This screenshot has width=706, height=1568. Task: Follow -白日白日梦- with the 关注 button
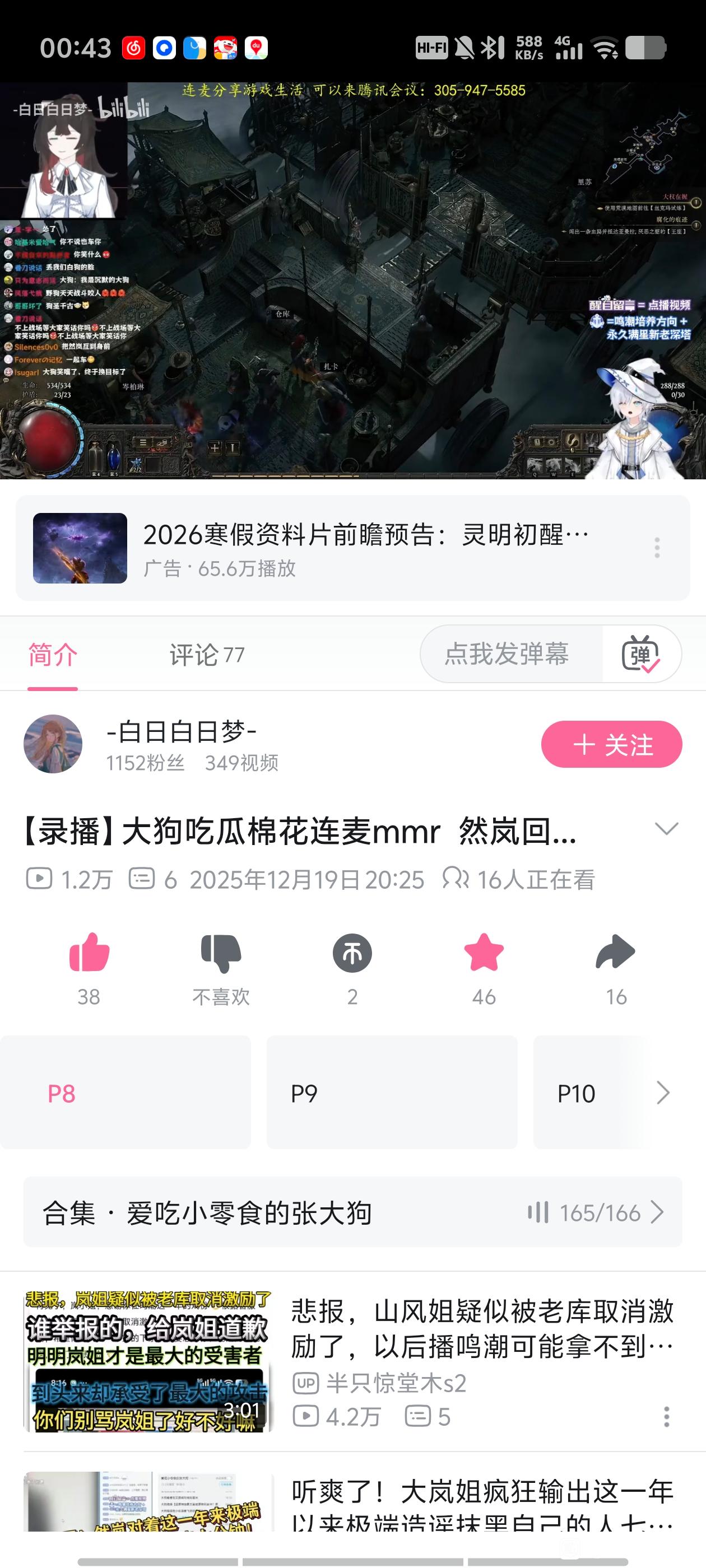[x=611, y=744]
